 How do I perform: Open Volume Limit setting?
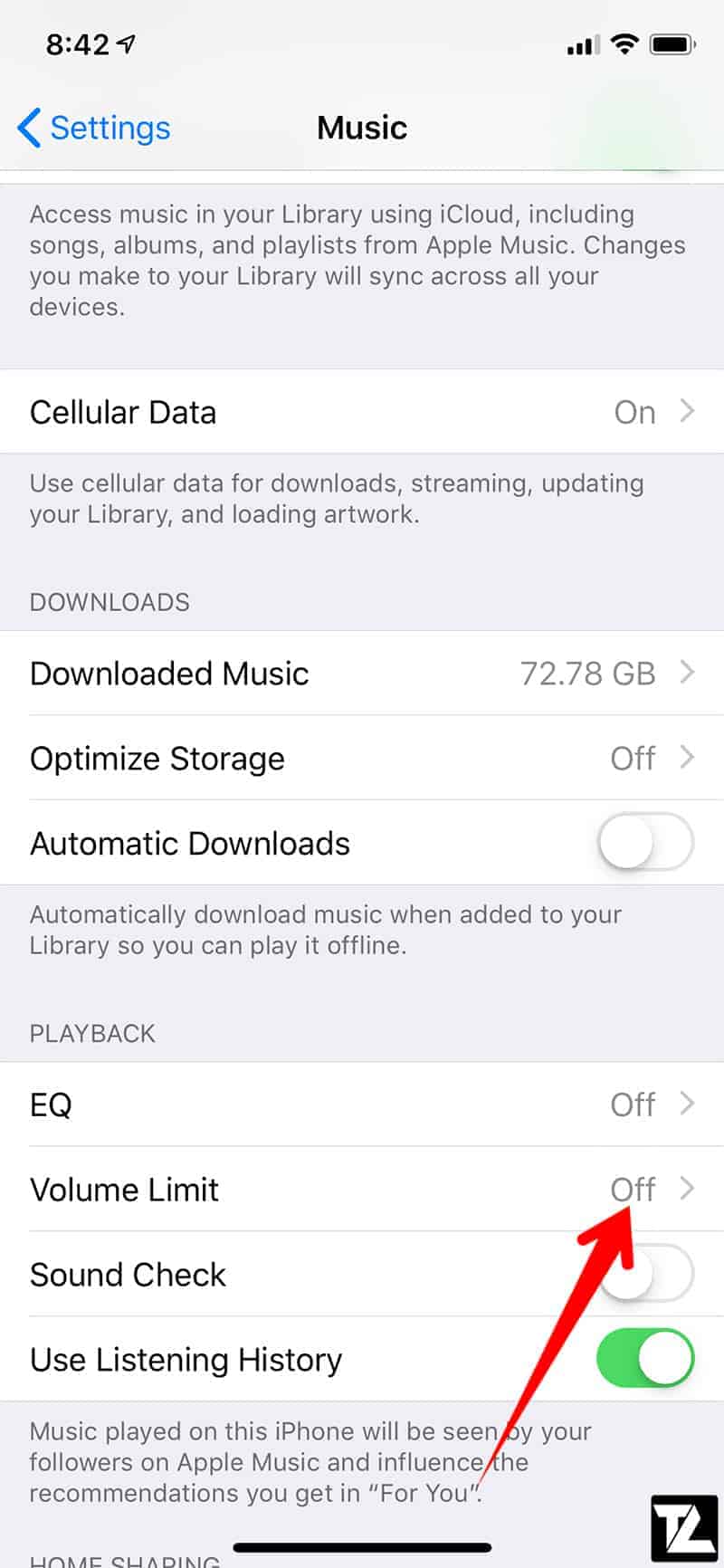[362, 1189]
